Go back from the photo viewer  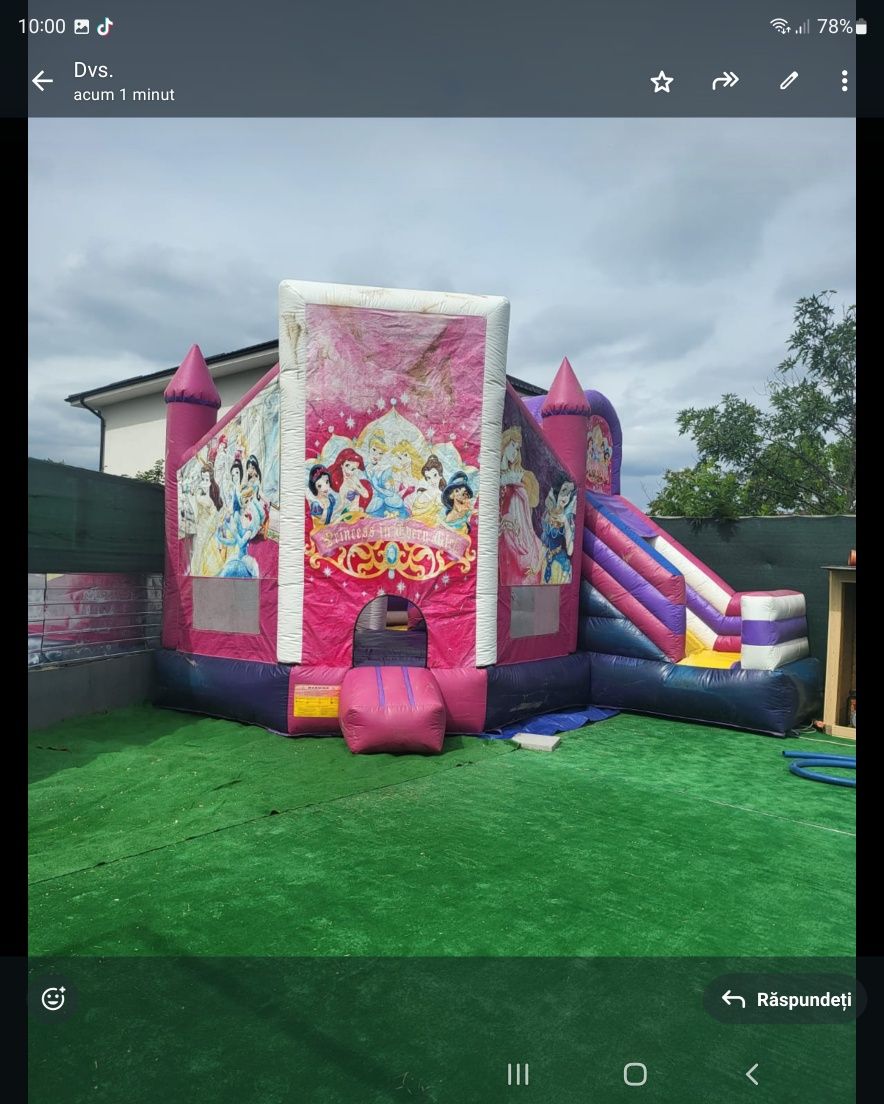pos(42,82)
